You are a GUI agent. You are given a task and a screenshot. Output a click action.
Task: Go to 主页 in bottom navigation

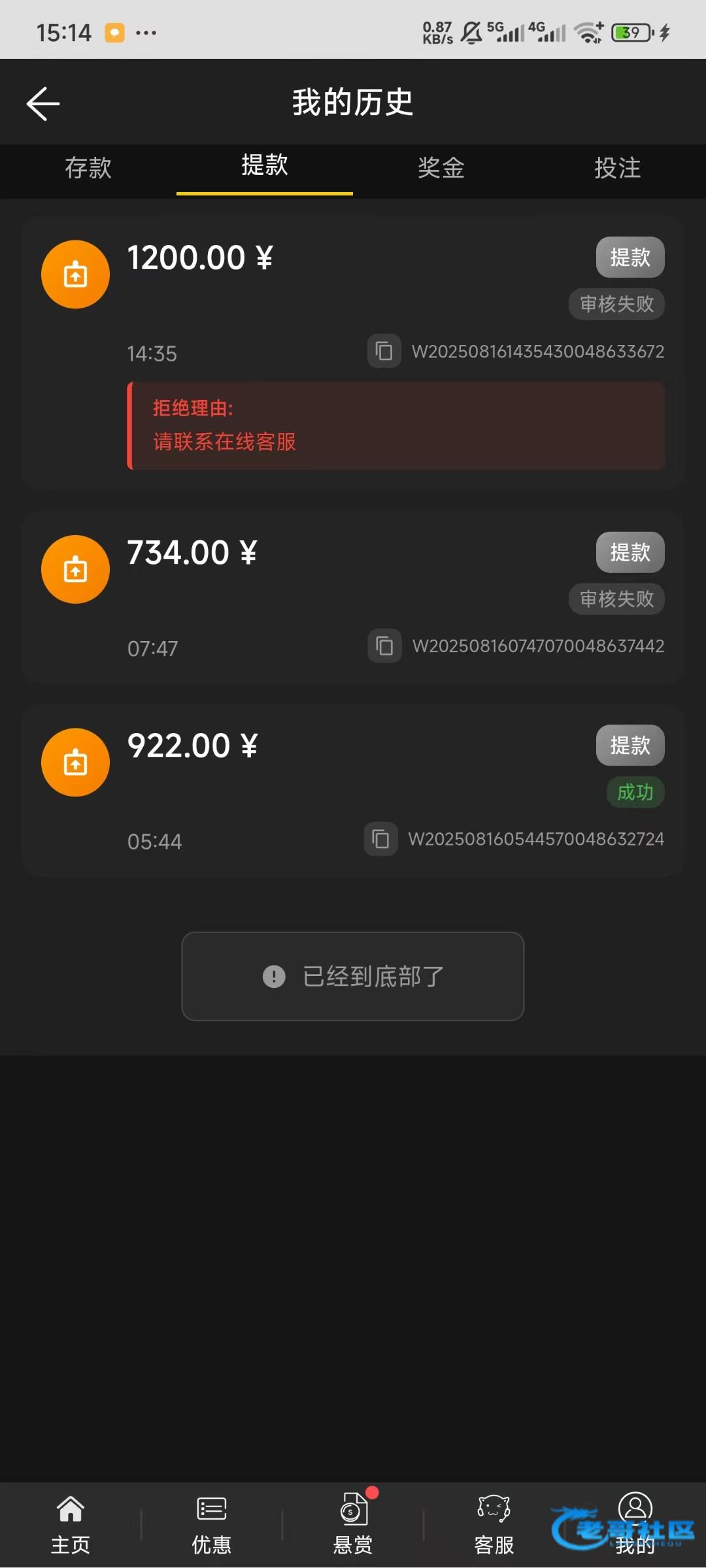(x=71, y=1525)
